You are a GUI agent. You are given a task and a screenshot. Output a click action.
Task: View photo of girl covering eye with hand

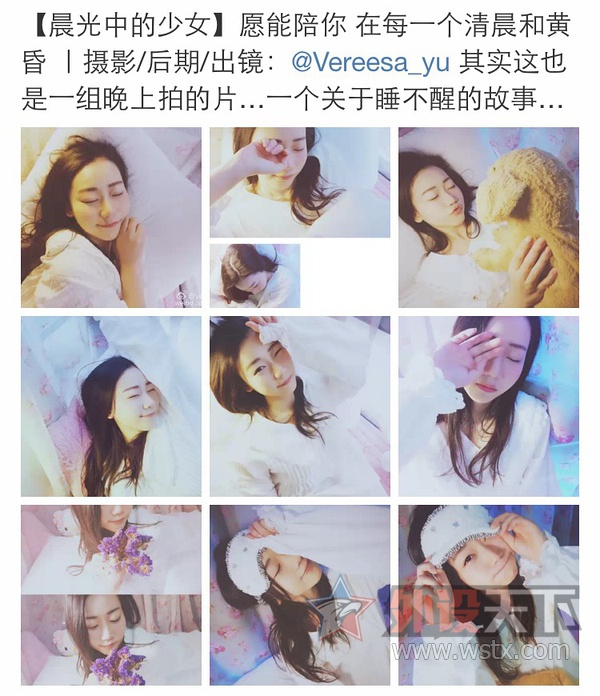point(488,406)
